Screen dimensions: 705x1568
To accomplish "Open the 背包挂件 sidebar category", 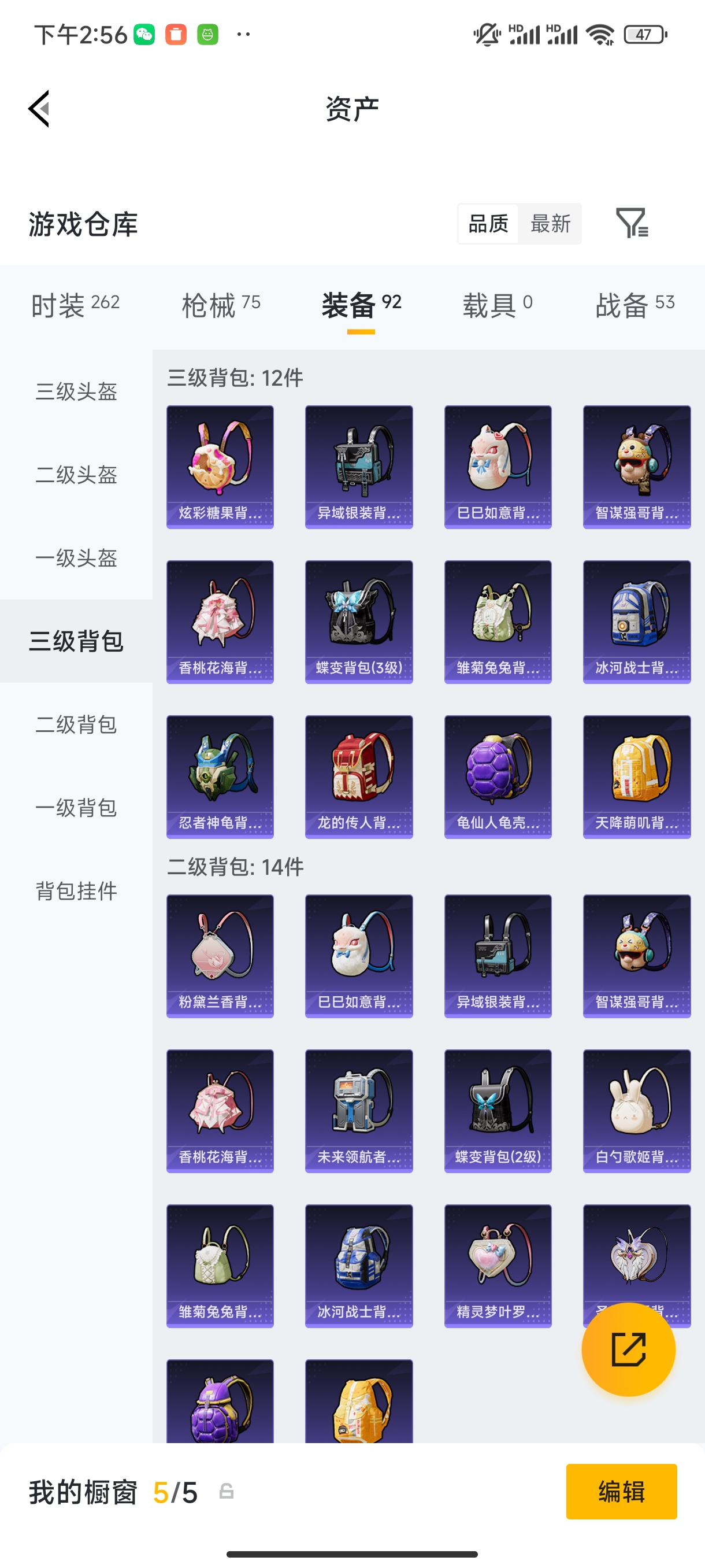I will point(76,892).
